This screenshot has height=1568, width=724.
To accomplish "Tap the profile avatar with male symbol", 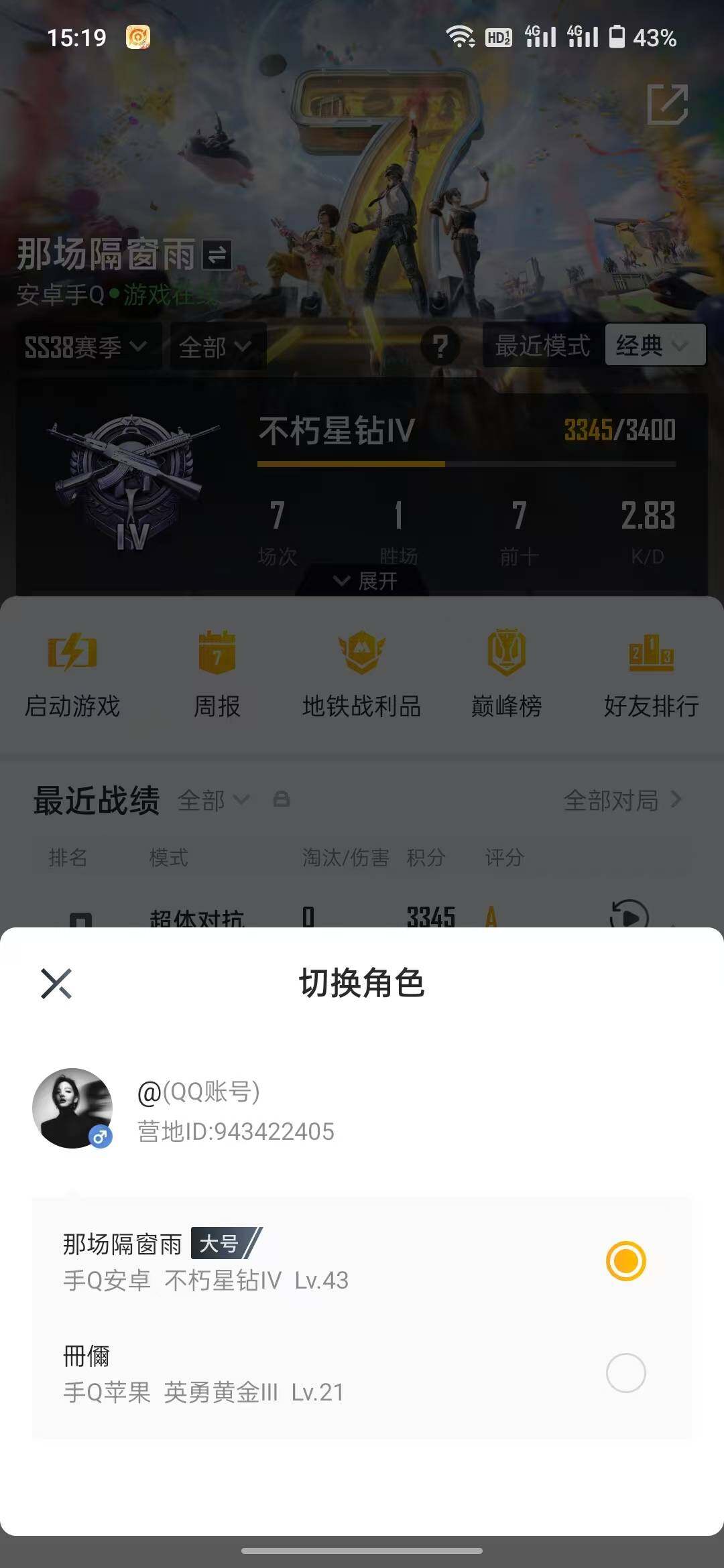I will coord(72,1107).
